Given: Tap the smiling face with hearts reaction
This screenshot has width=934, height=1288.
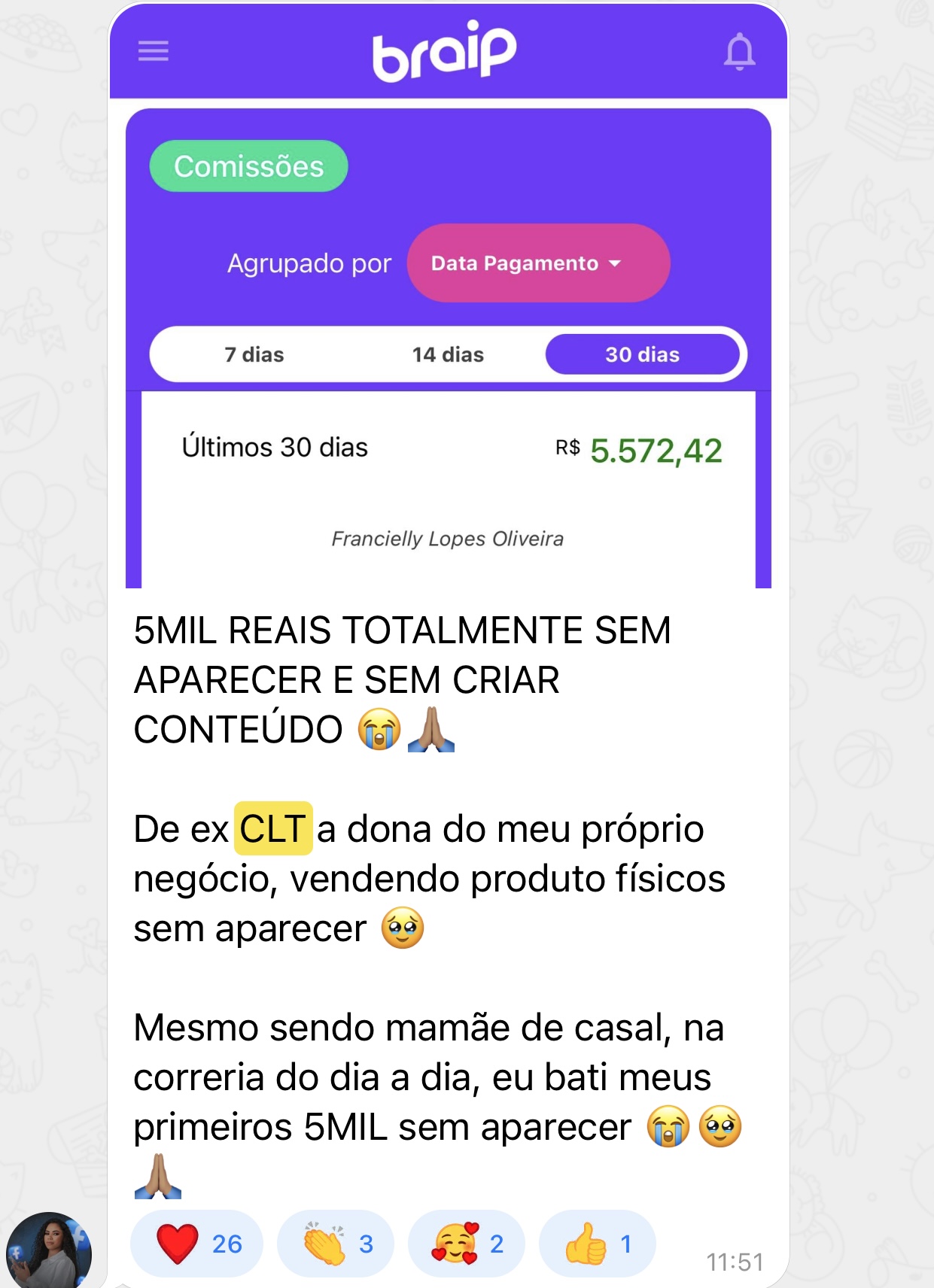Looking at the screenshot, I should pos(466,1244).
